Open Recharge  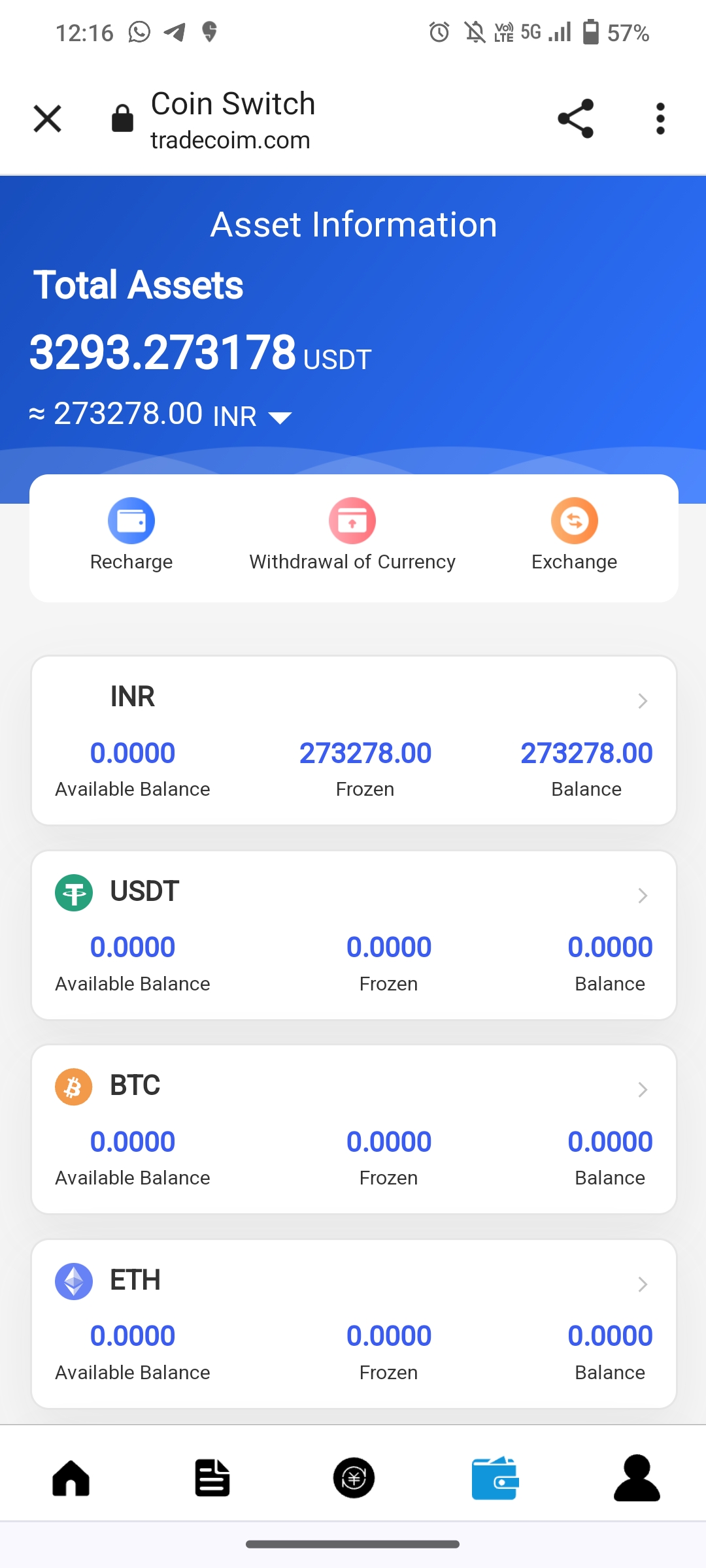click(x=131, y=535)
